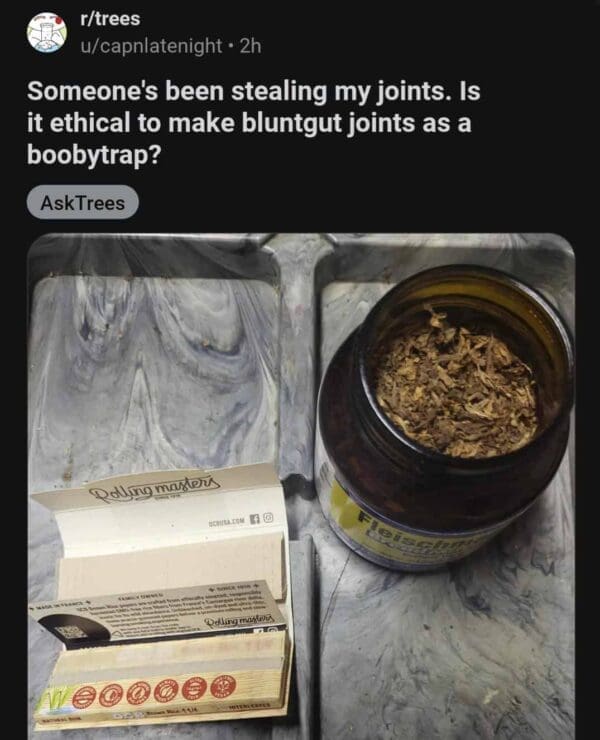Tap the AskTrees flair chip
The image size is (600, 740).
pyautogui.click(x=83, y=203)
